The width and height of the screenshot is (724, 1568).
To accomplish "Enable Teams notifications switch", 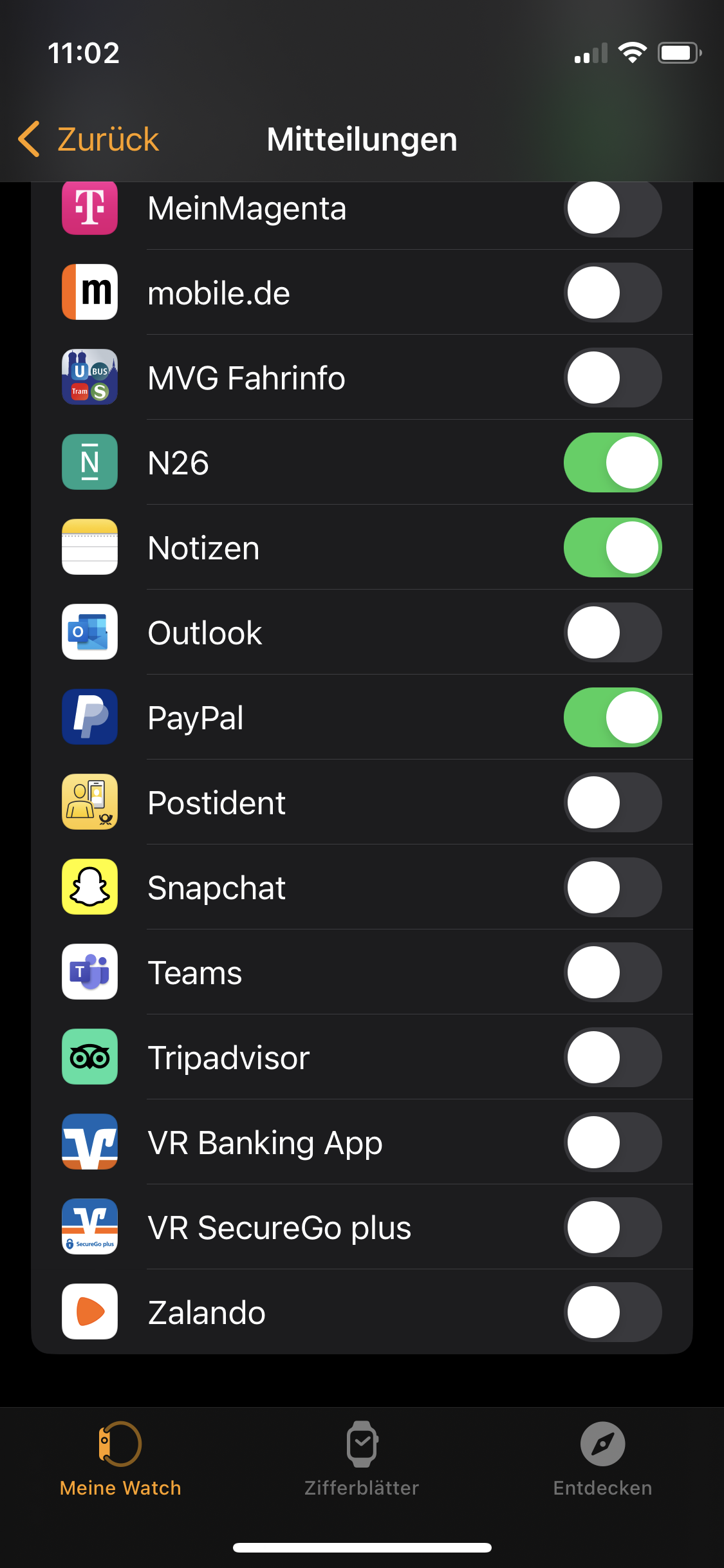I will tap(612, 973).
